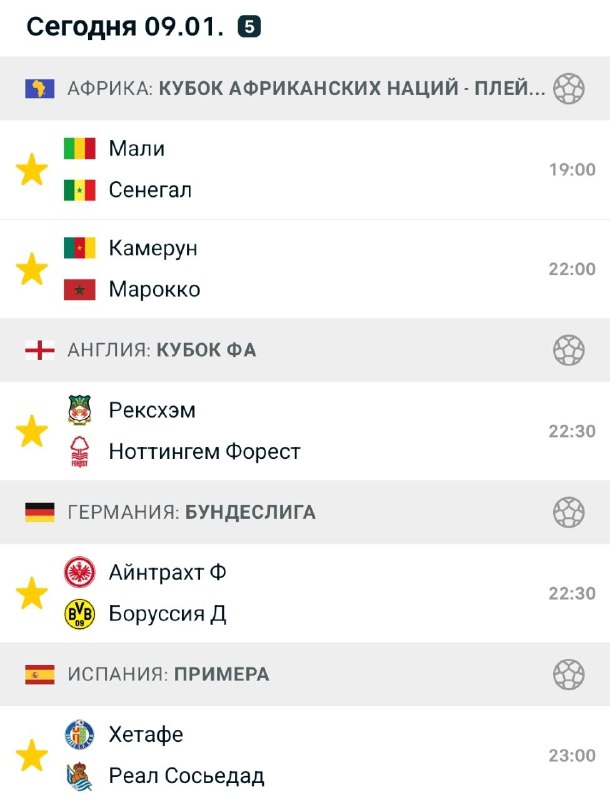Open the Мали vs Сенегал match

point(300,169)
